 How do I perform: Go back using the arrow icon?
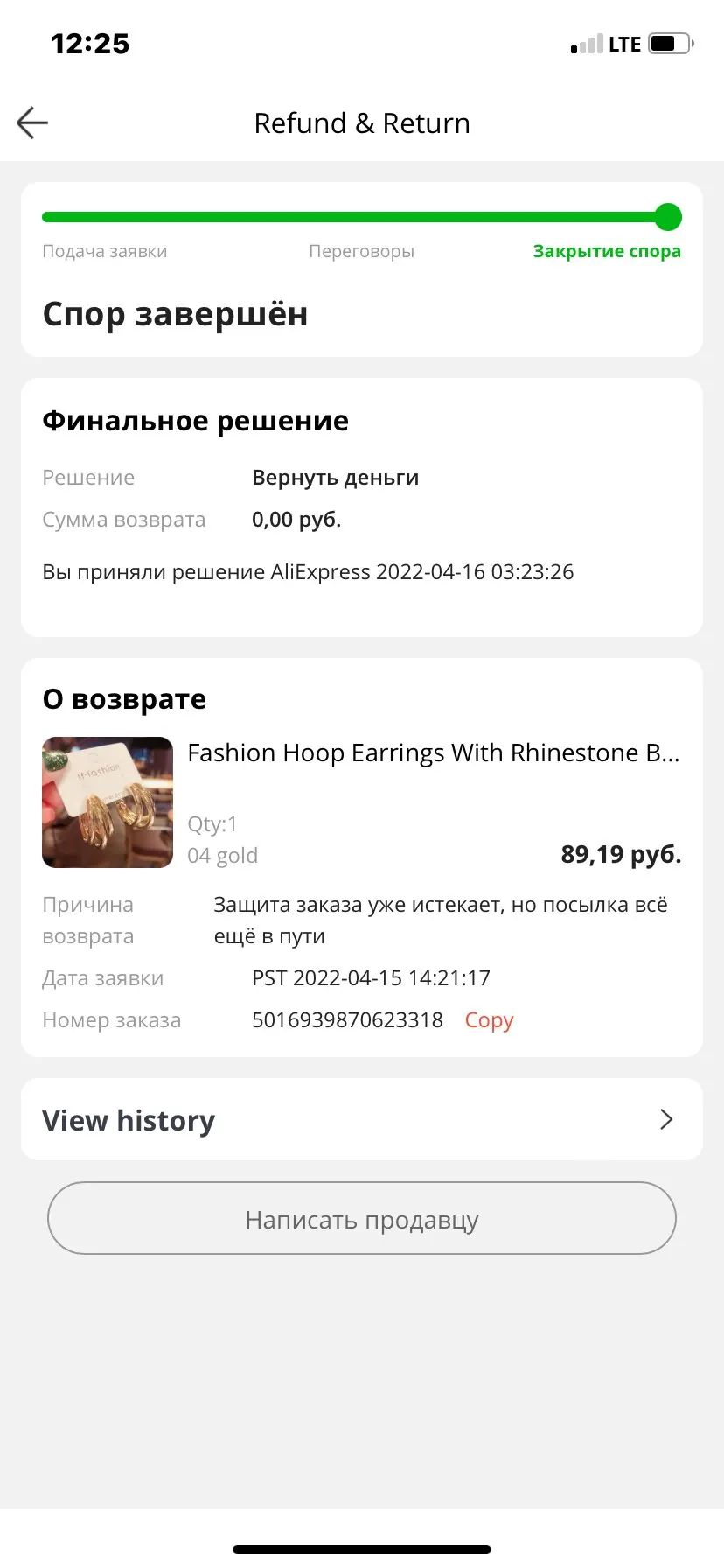[x=32, y=123]
